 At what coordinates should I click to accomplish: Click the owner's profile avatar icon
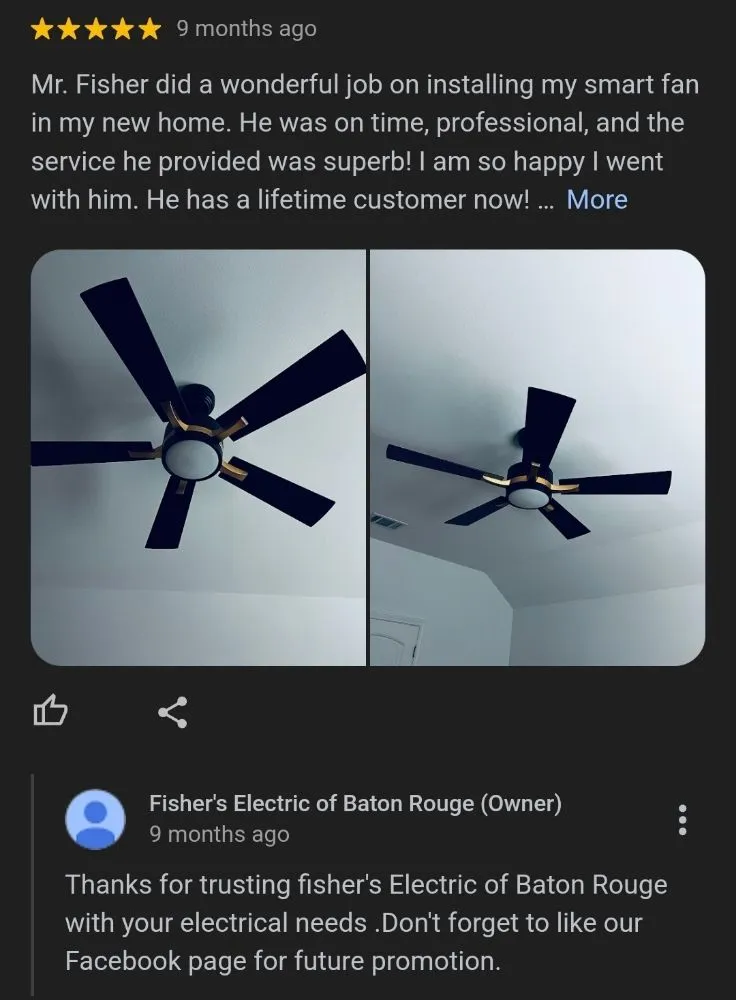97,818
